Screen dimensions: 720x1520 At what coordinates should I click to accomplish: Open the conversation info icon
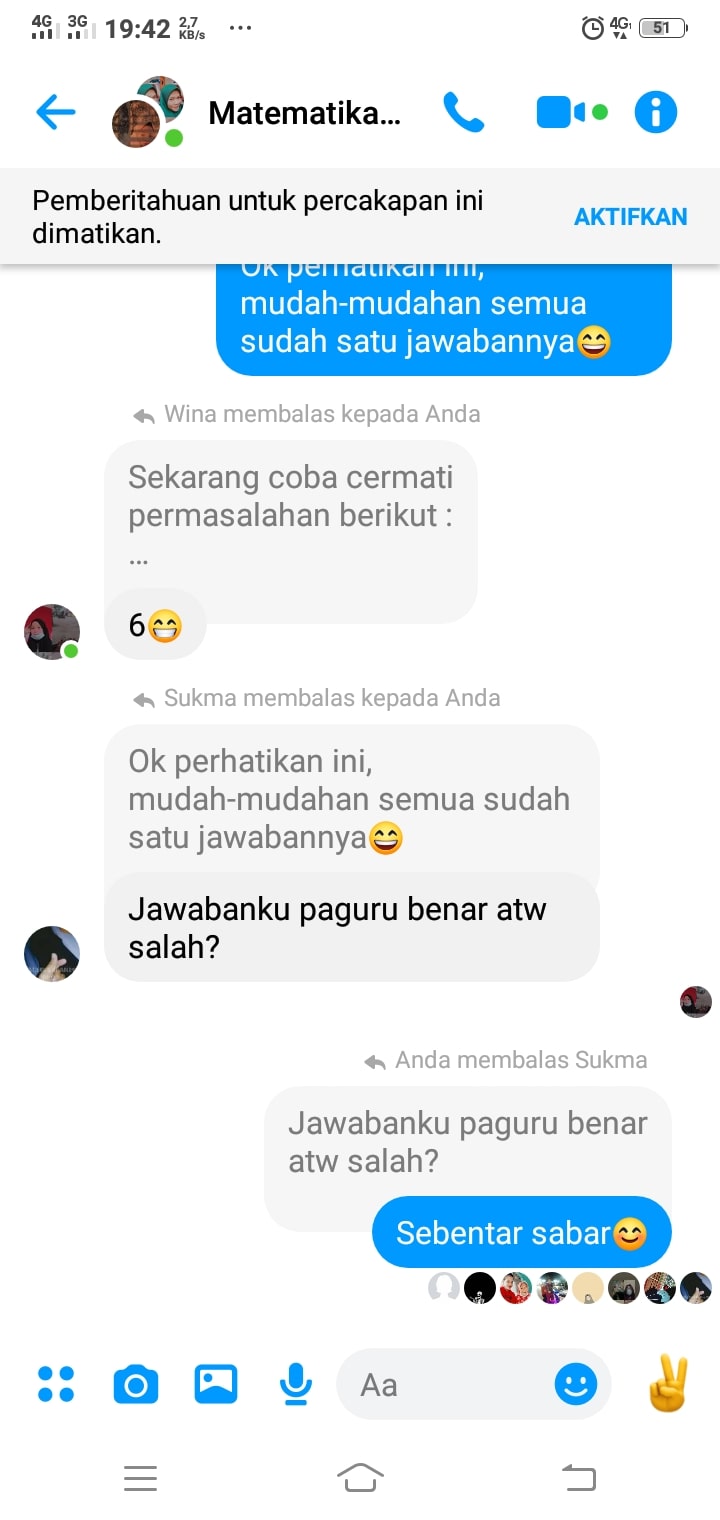(656, 112)
